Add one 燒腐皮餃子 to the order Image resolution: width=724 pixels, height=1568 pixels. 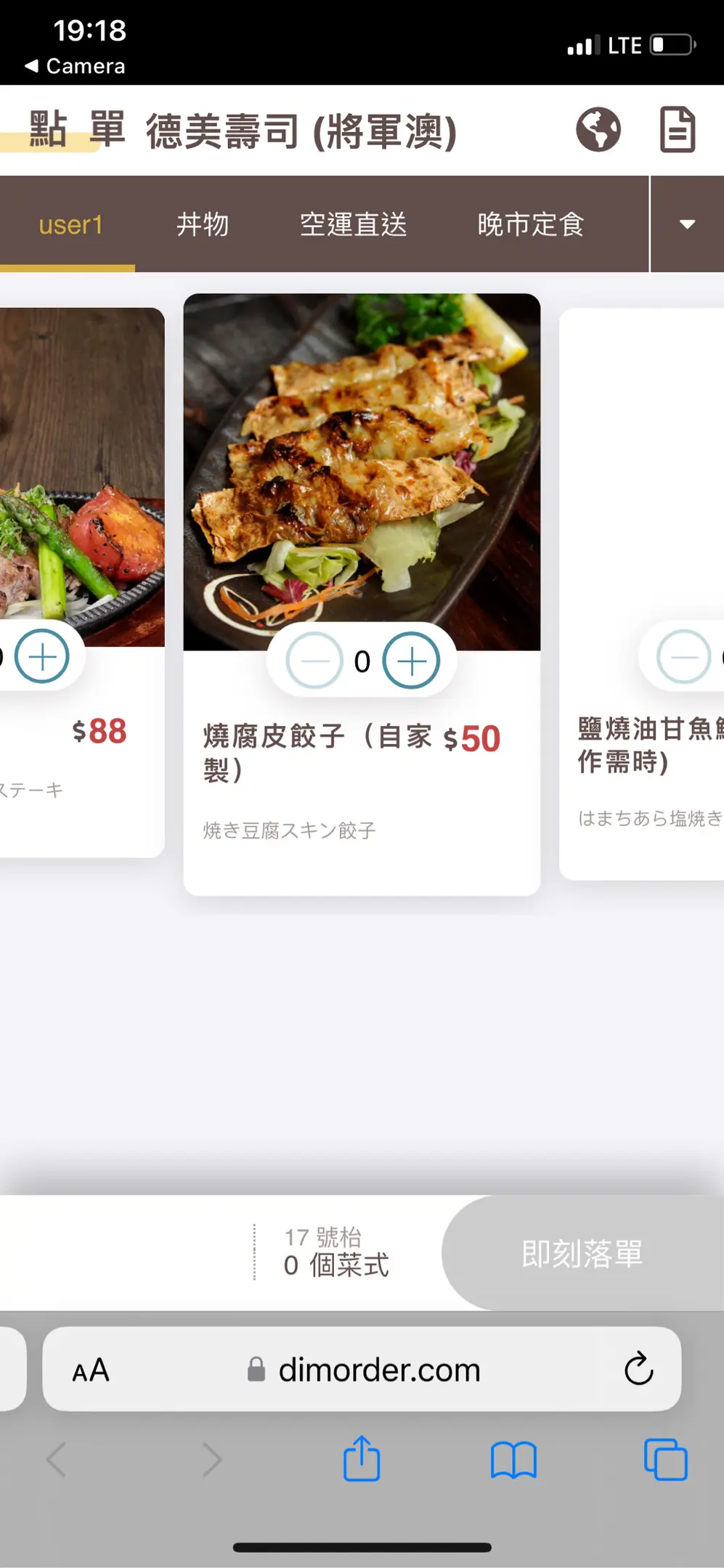411,661
